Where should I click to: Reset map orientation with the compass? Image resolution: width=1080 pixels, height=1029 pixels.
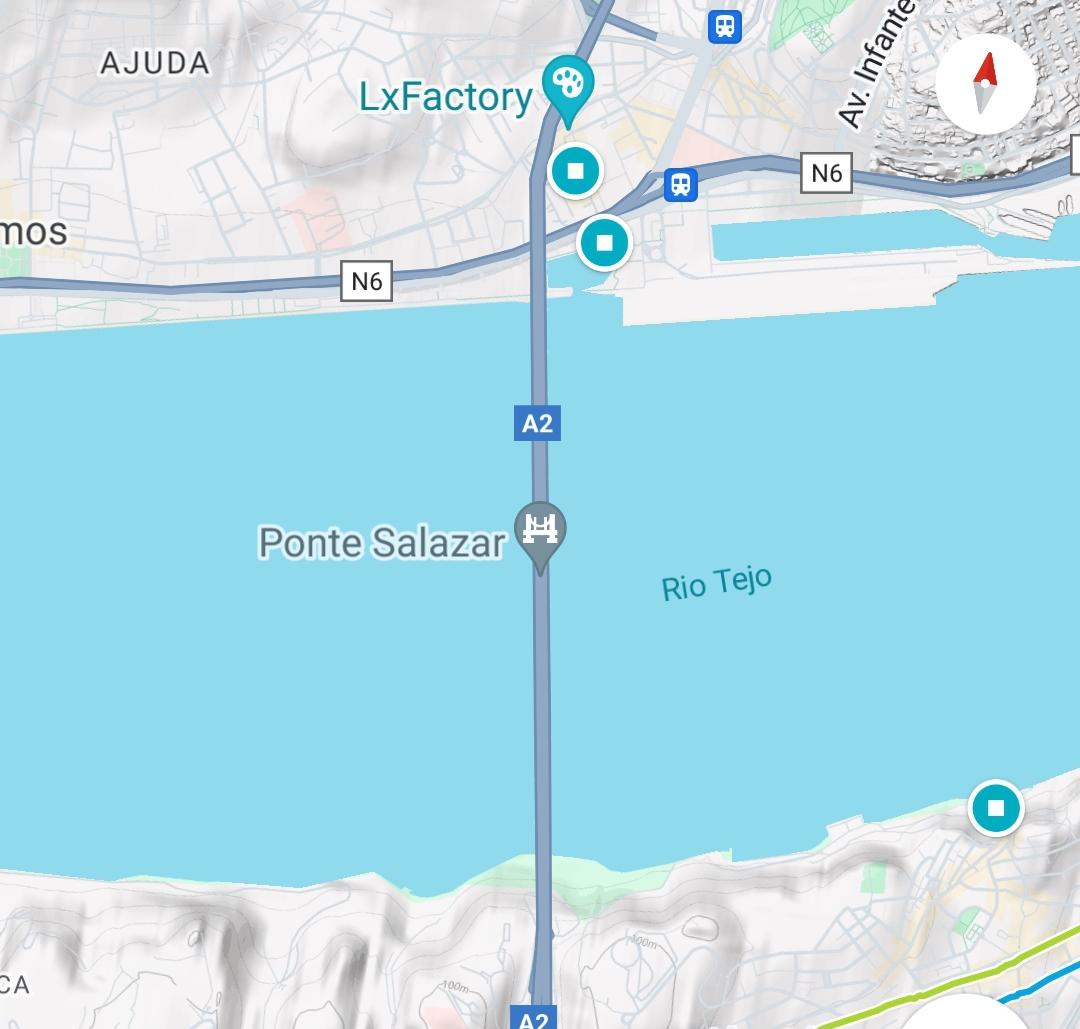(x=986, y=85)
